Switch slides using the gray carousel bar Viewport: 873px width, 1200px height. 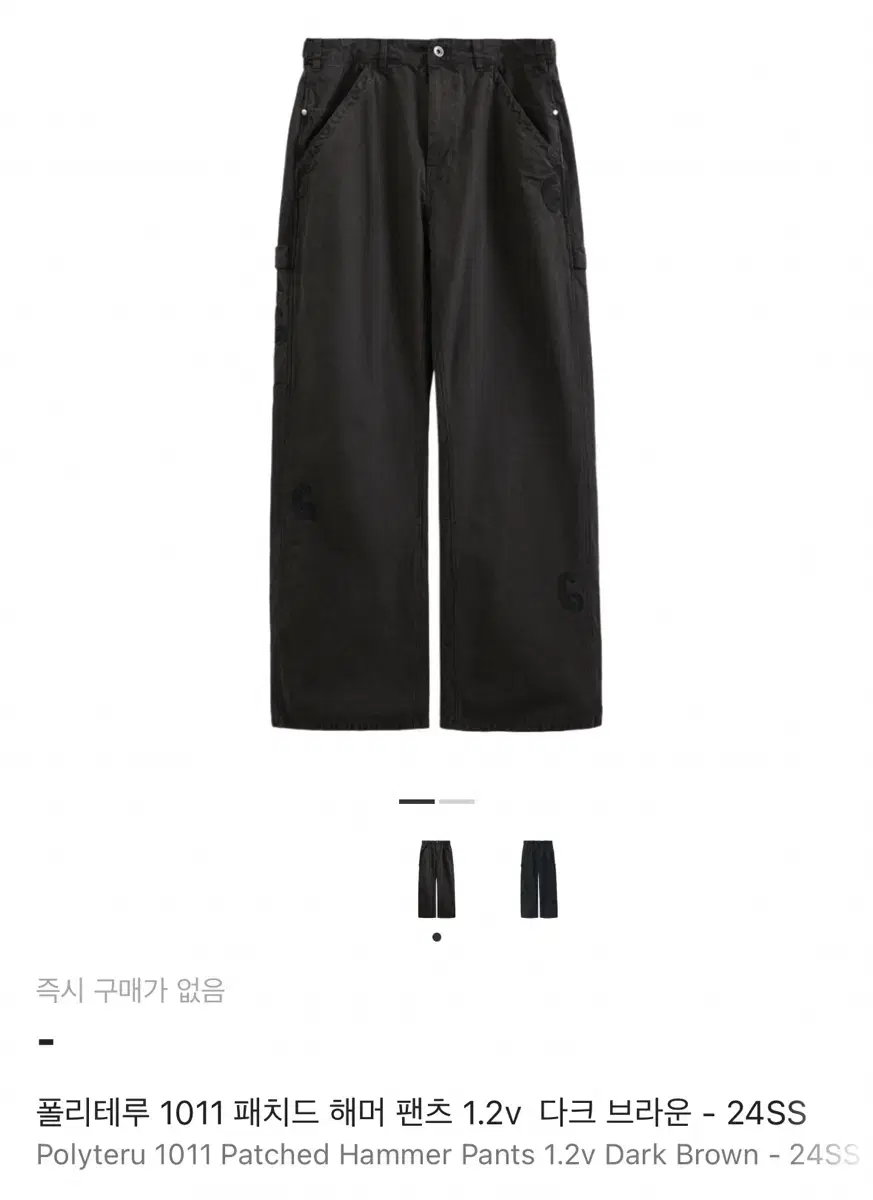tap(456, 801)
